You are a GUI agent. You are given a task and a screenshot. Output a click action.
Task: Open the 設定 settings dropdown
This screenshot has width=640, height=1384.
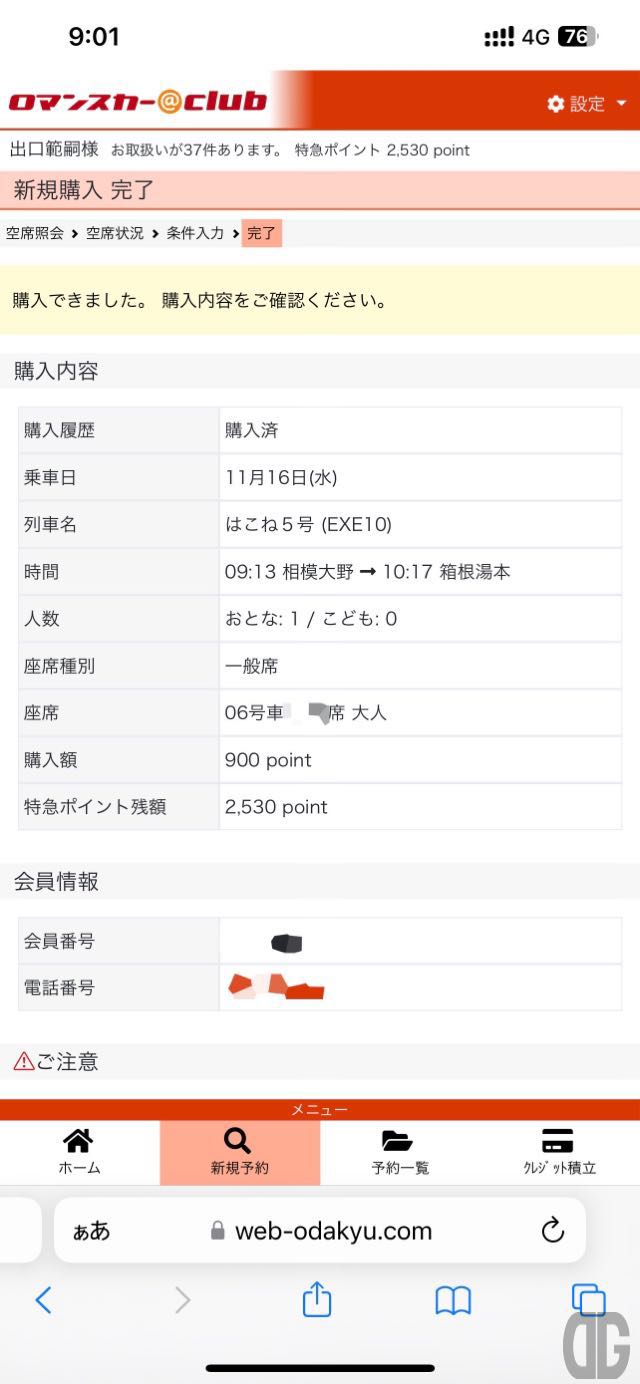pyautogui.click(x=587, y=104)
